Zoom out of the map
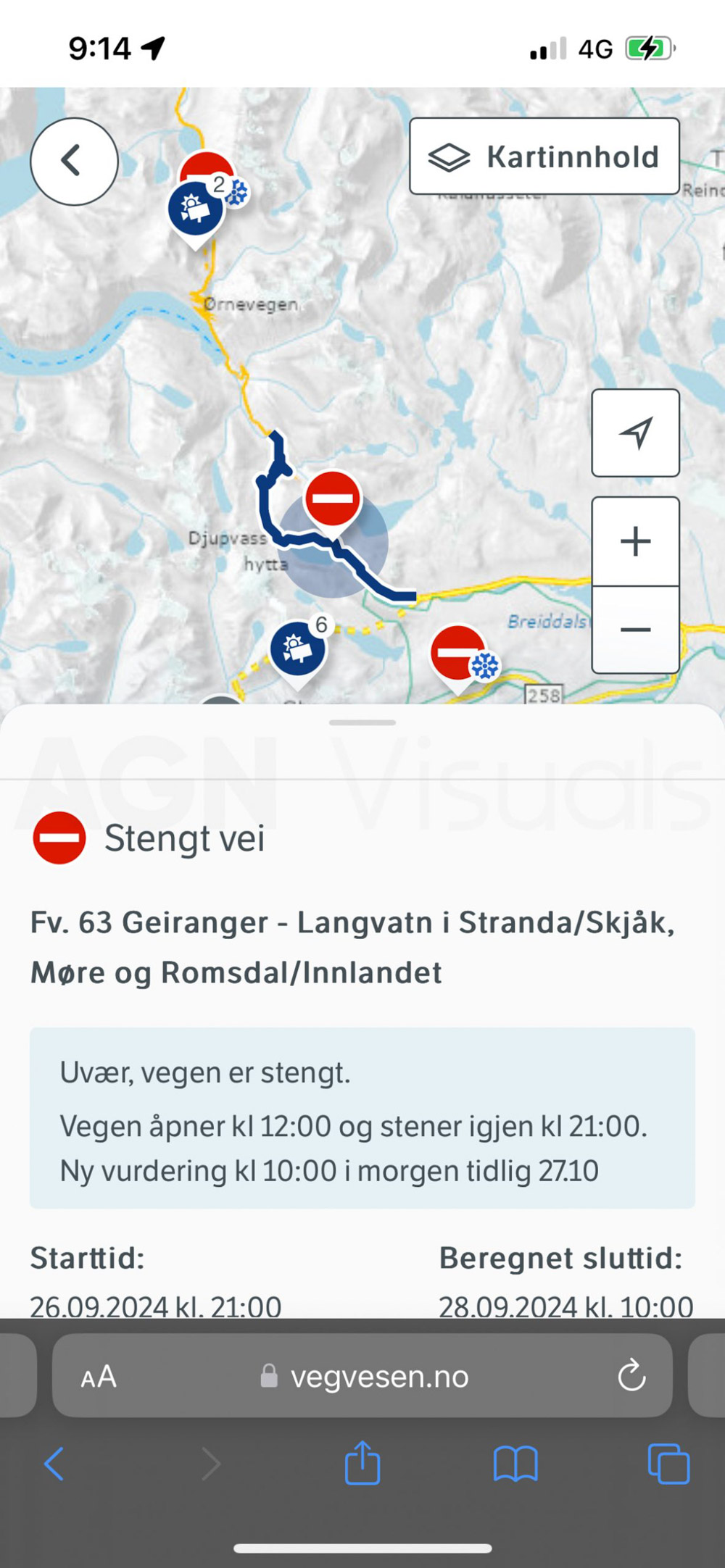Image resolution: width=725 pixels, height=1568 pixels. 636,630
